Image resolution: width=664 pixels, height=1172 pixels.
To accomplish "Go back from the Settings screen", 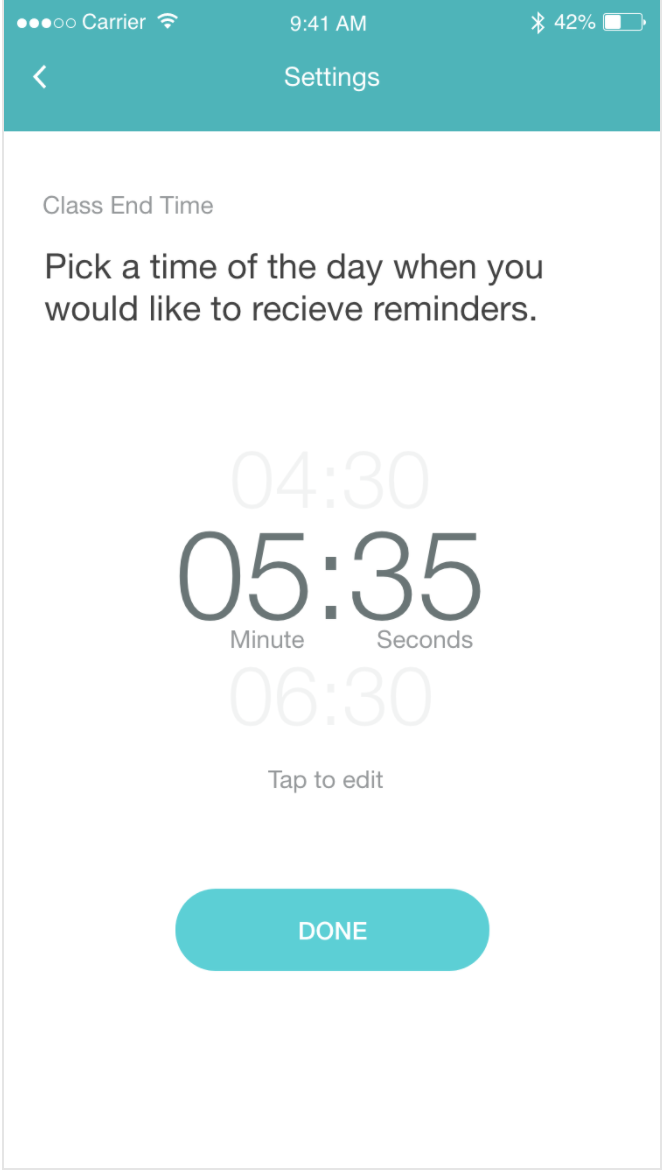I will (x=40, y=77).
